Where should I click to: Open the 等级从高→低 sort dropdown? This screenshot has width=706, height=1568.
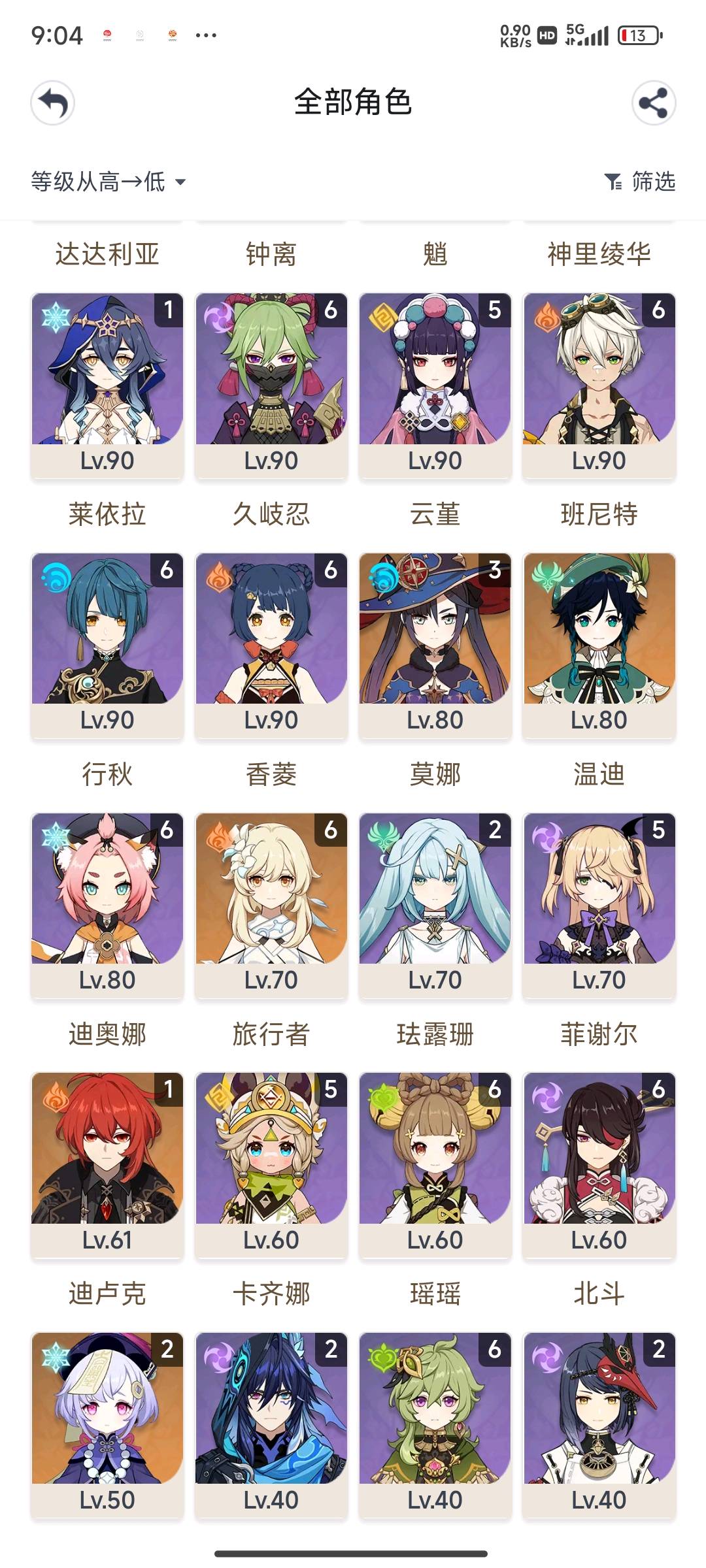[109, 182]
